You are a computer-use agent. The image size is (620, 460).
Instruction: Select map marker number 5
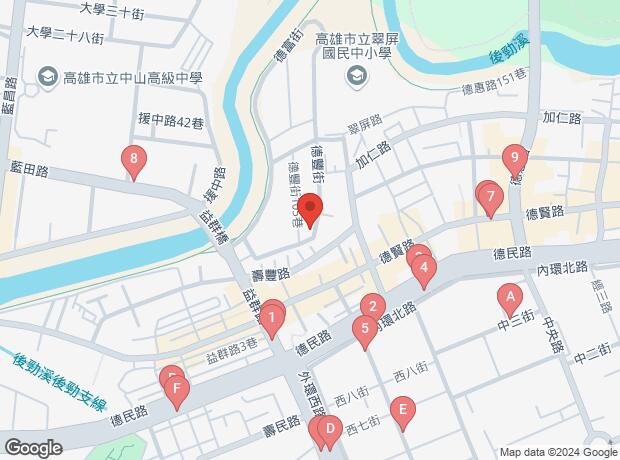pos(365,327)
